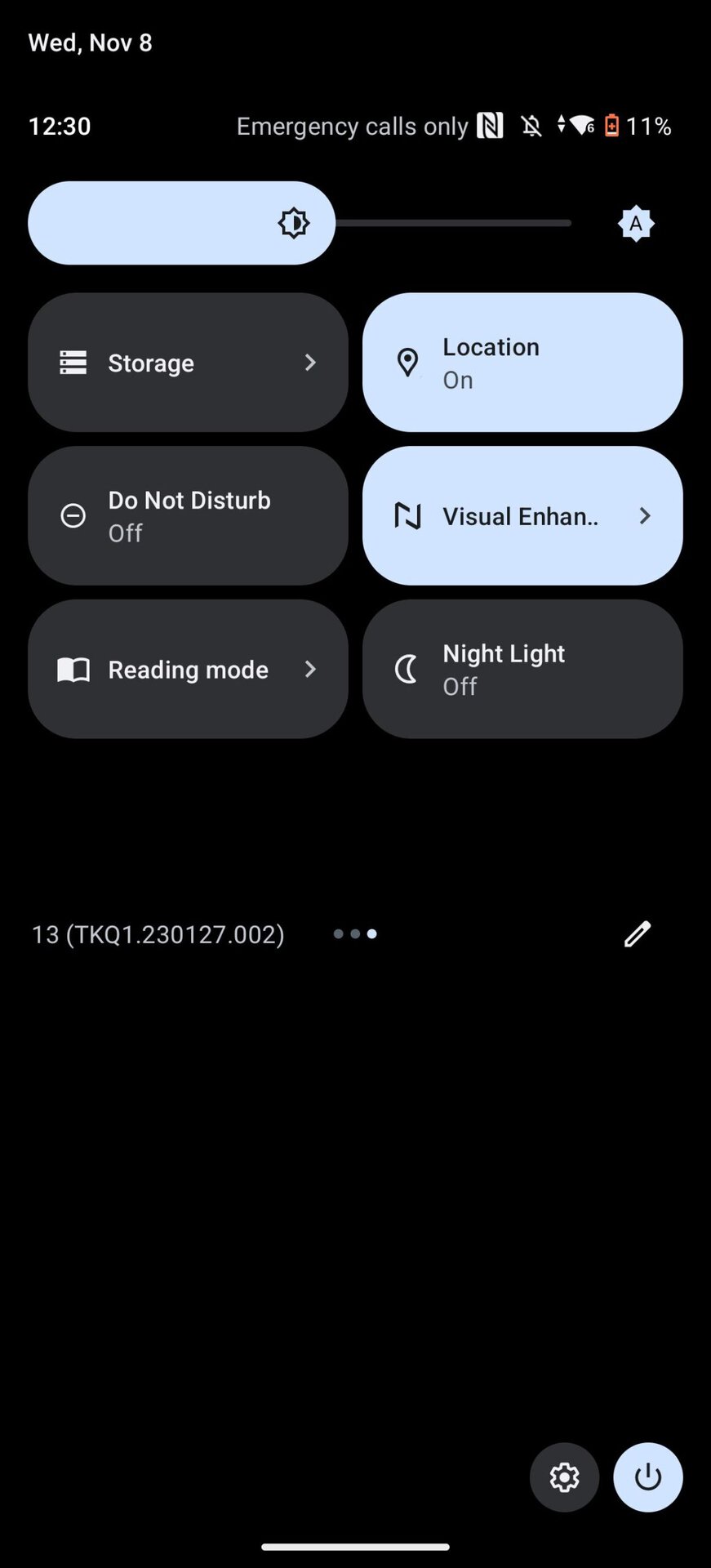The image size is (711, 1568).
Task: Tap the brightness slider track
Action: point(453,223)
